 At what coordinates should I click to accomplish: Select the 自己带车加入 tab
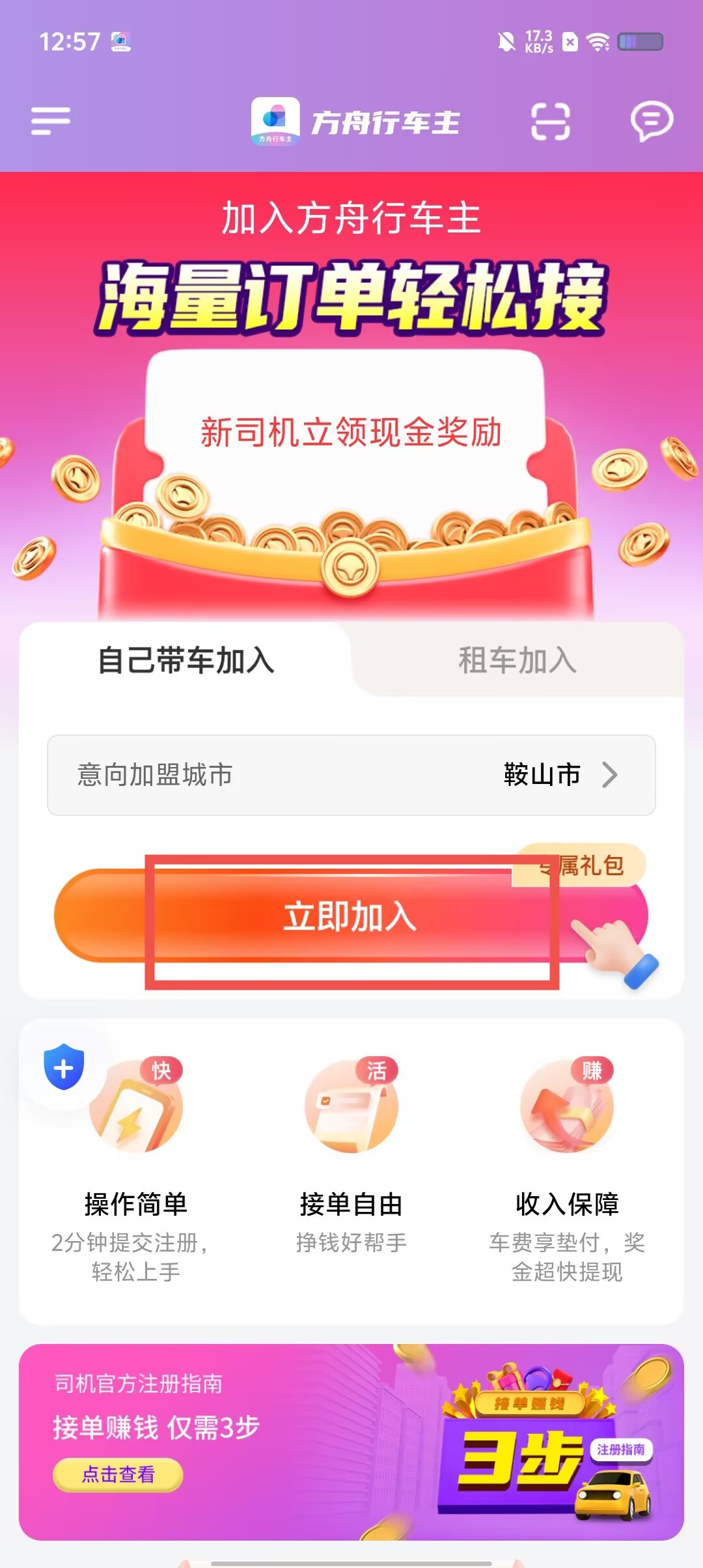pyautogui.click(x=186, y=660)
